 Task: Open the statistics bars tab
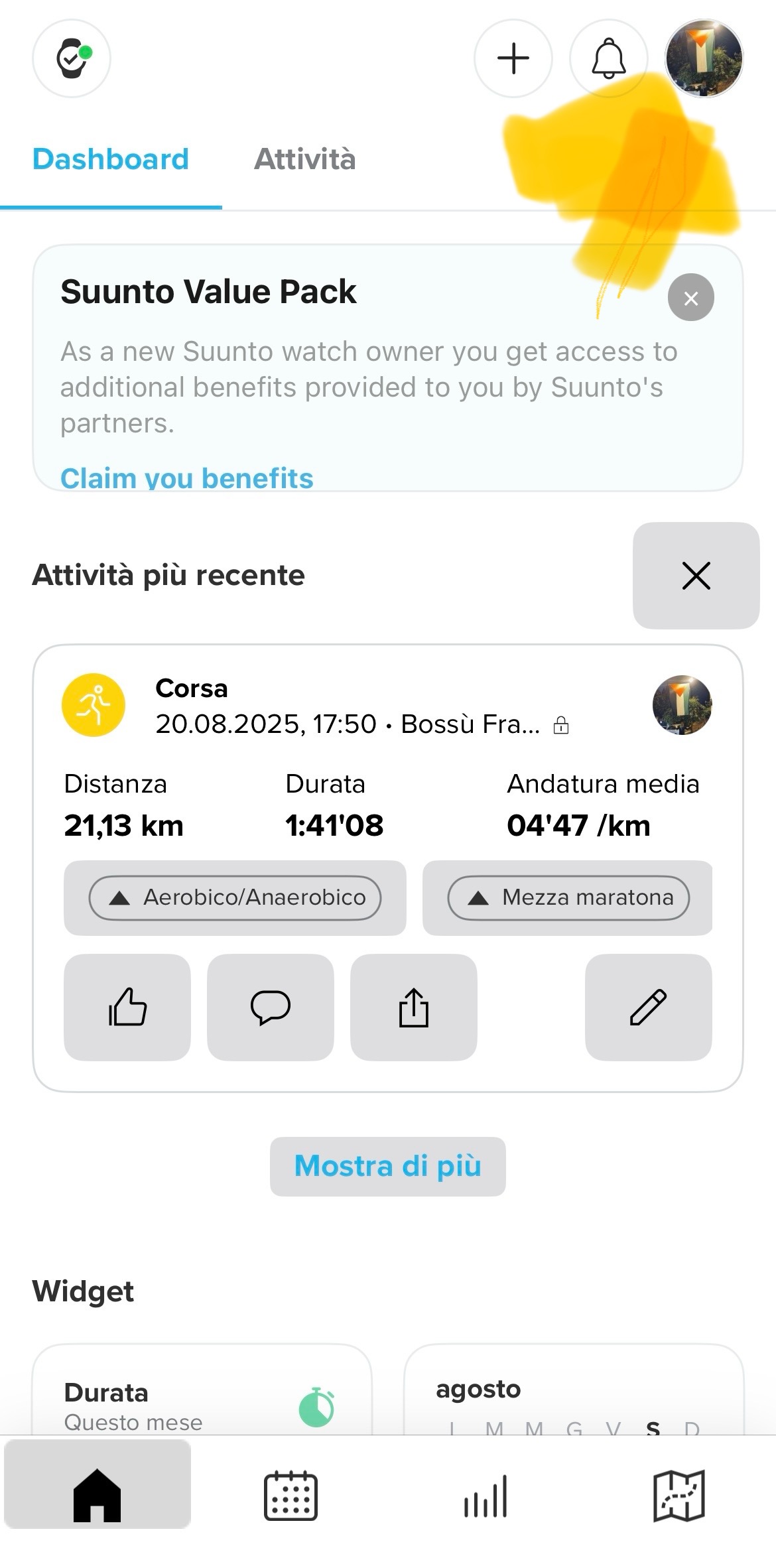[x=485, y=1496]
